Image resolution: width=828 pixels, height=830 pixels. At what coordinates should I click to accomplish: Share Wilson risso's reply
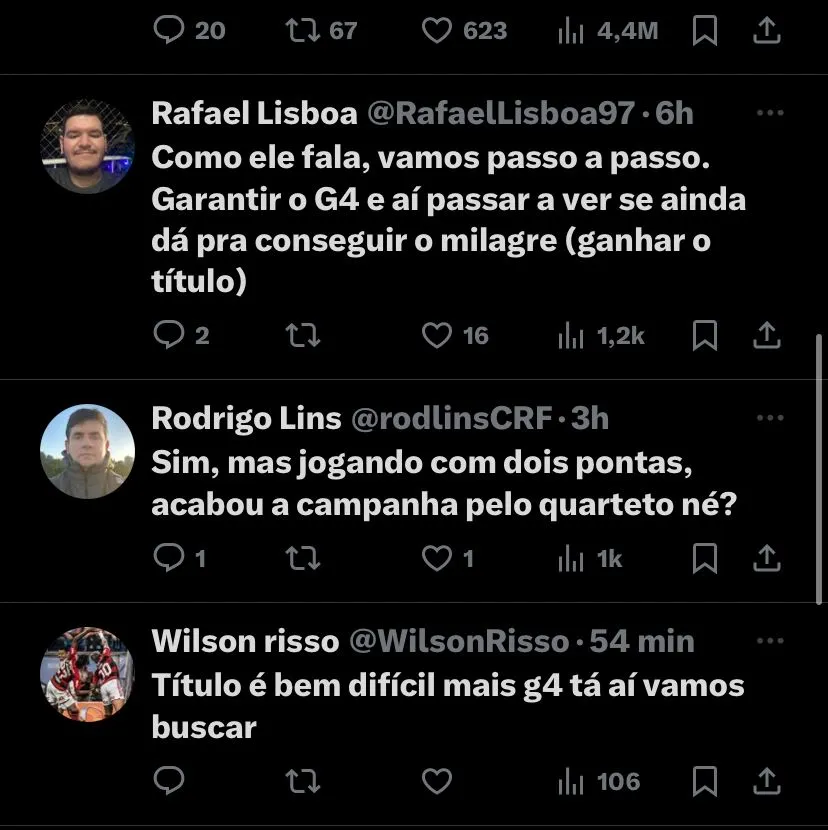click(766, 781)
